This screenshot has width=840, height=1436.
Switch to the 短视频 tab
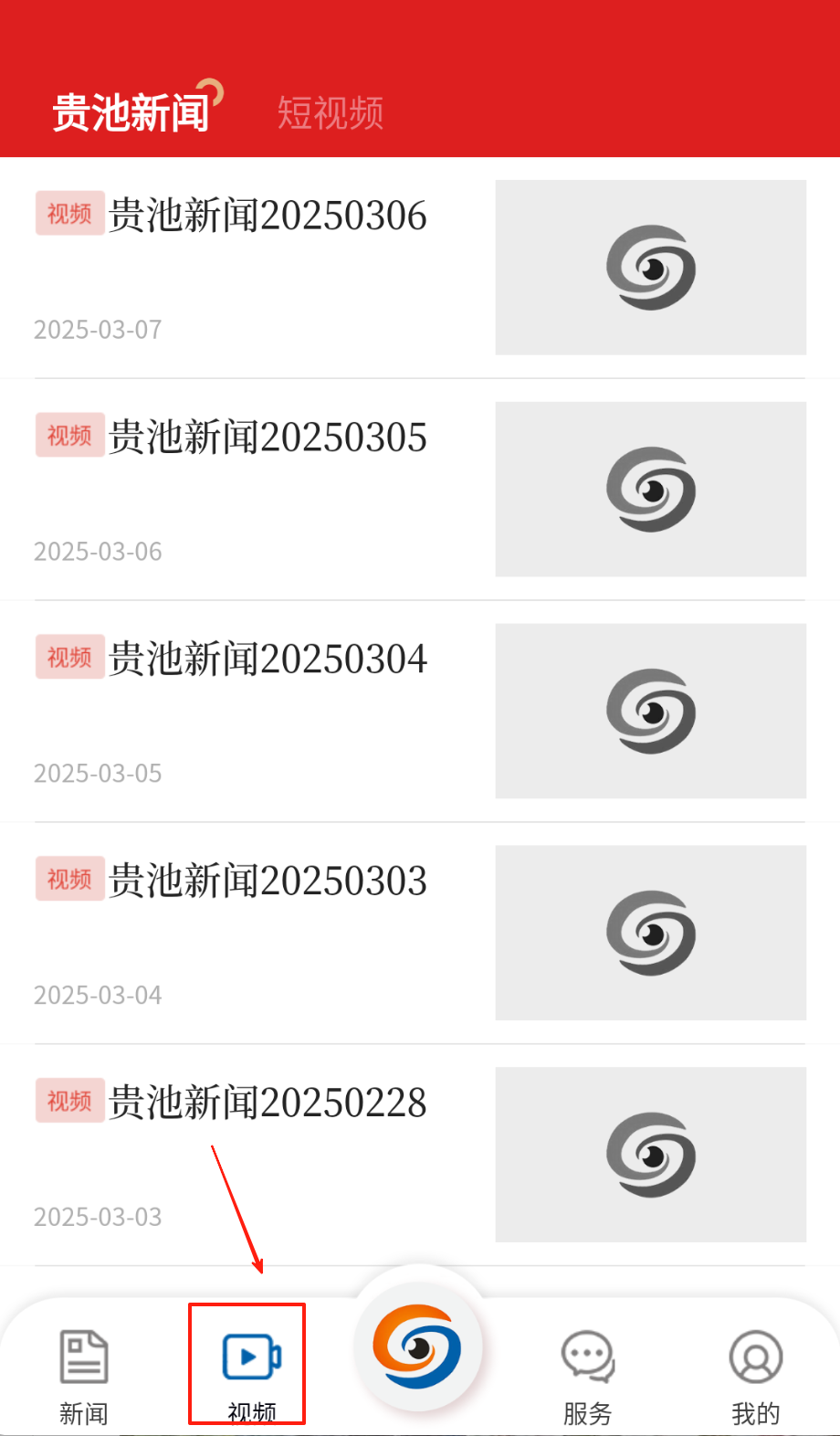pyautogui.click(x=331, y=113)
